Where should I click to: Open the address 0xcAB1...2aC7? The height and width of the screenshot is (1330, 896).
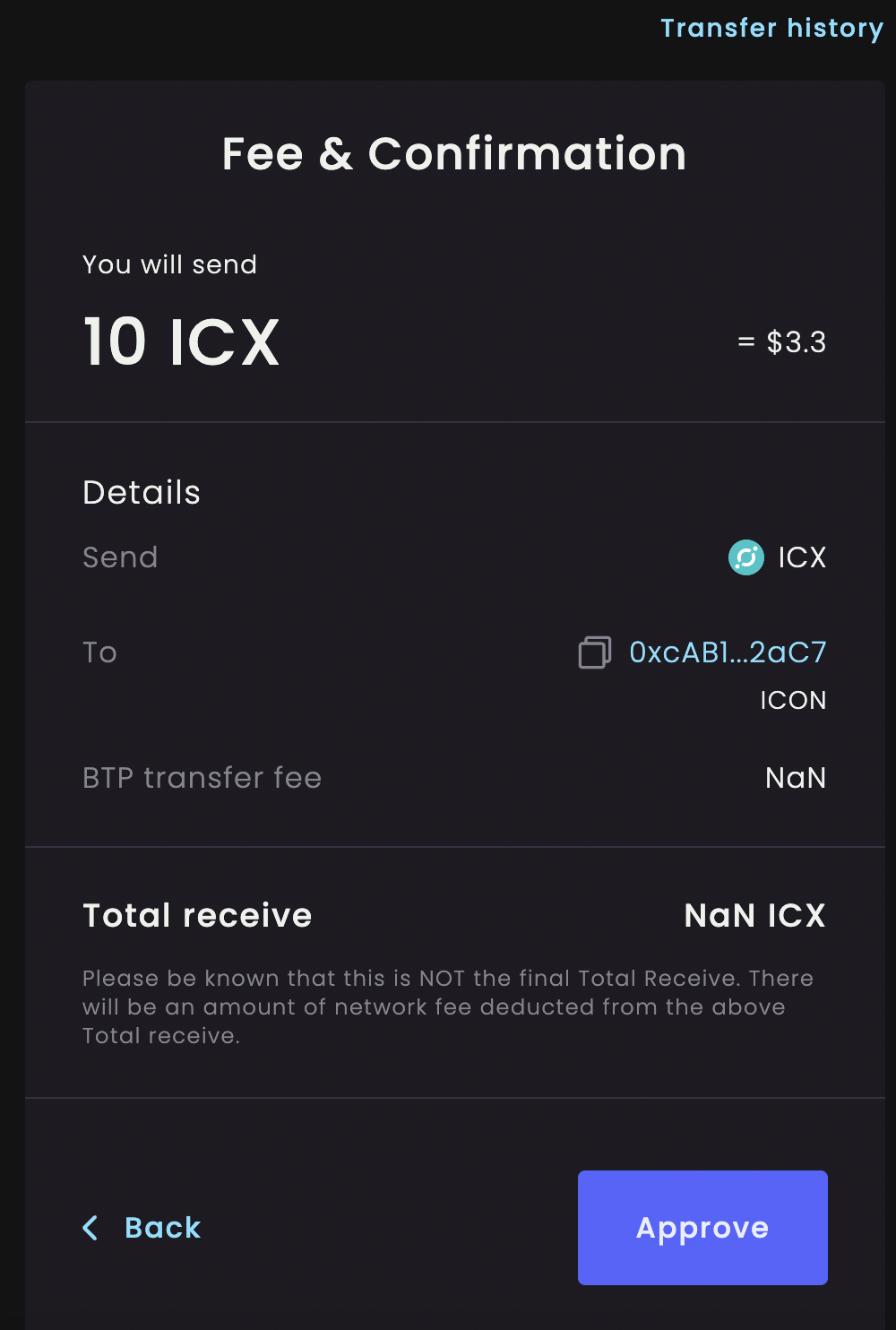[x=728, y=652]
